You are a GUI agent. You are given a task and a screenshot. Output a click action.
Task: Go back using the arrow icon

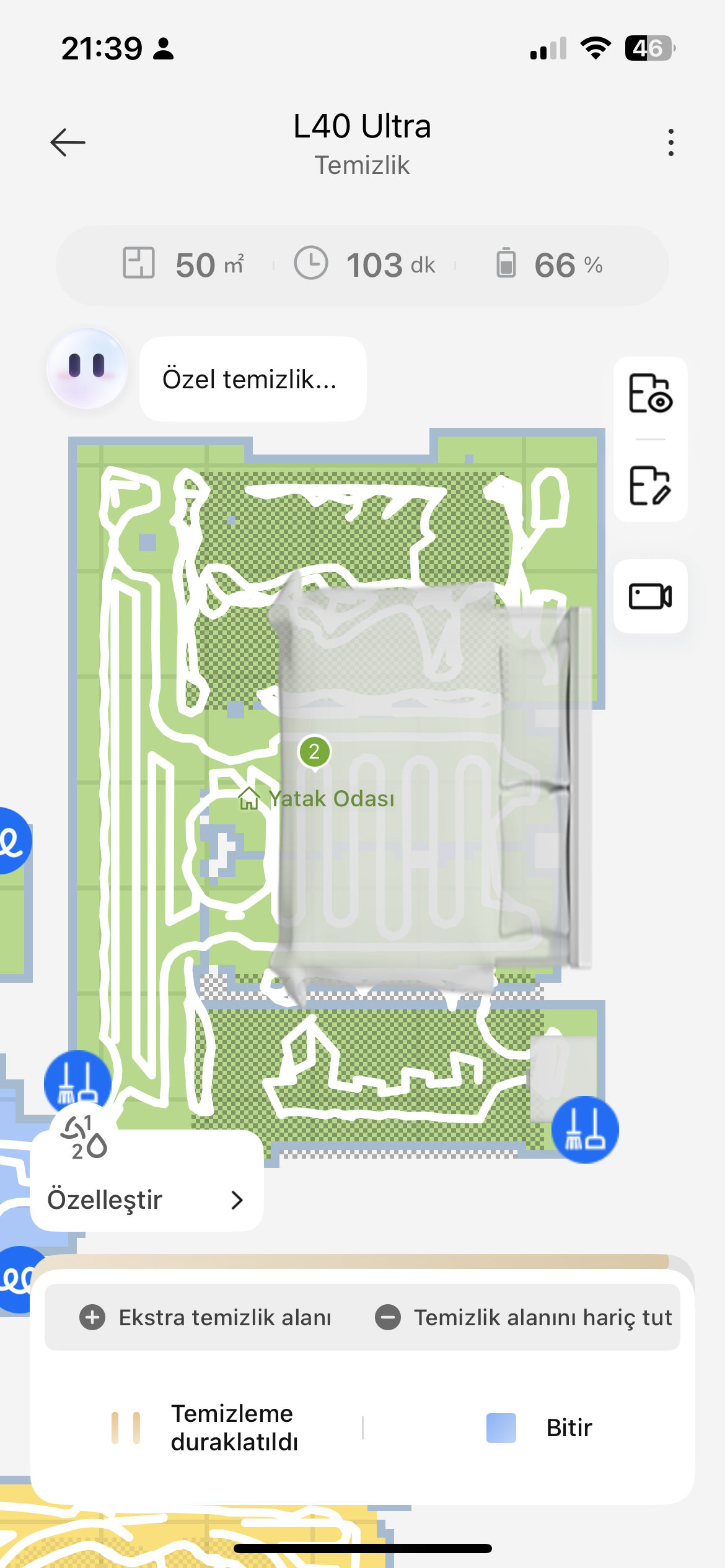click(x=68, y=142)
